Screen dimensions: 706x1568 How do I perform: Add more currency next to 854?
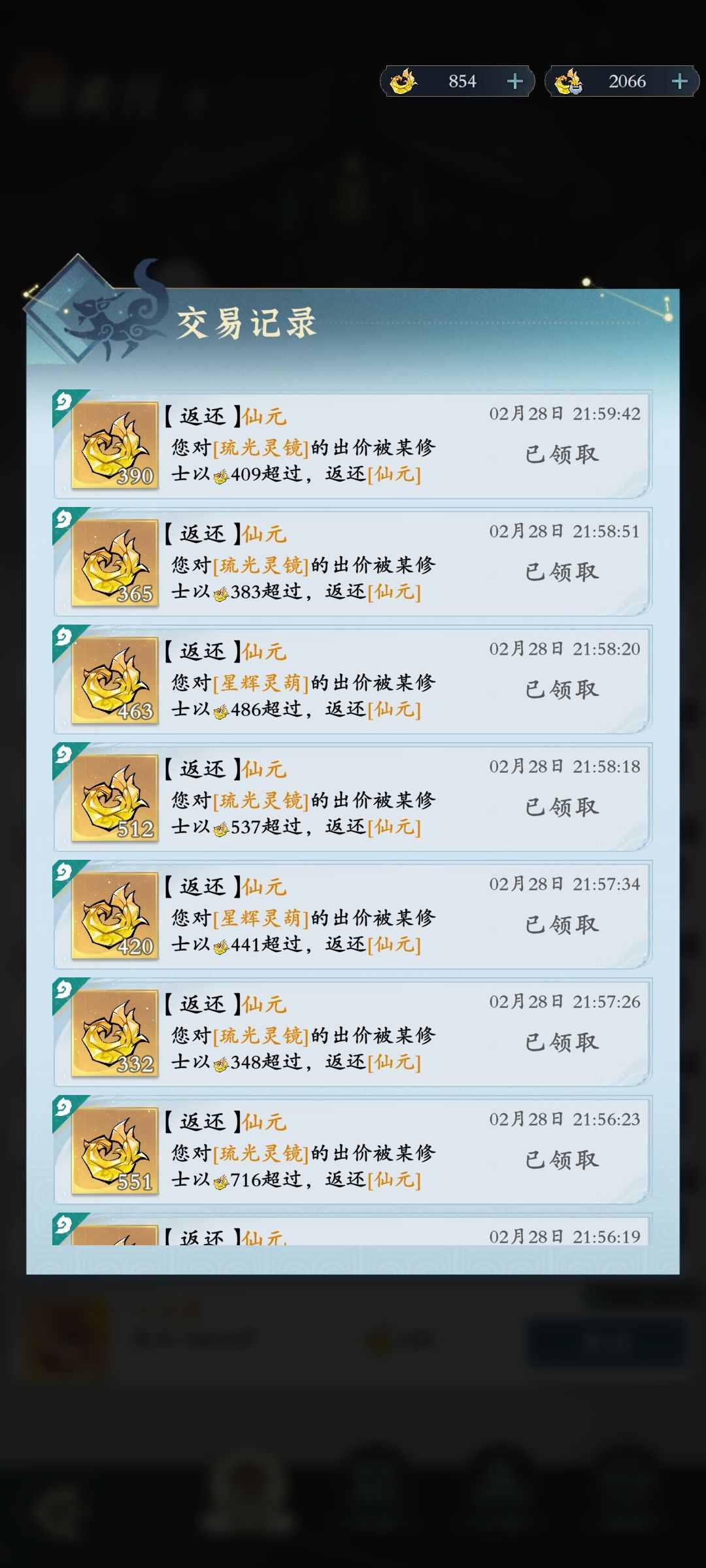(515, 82)
